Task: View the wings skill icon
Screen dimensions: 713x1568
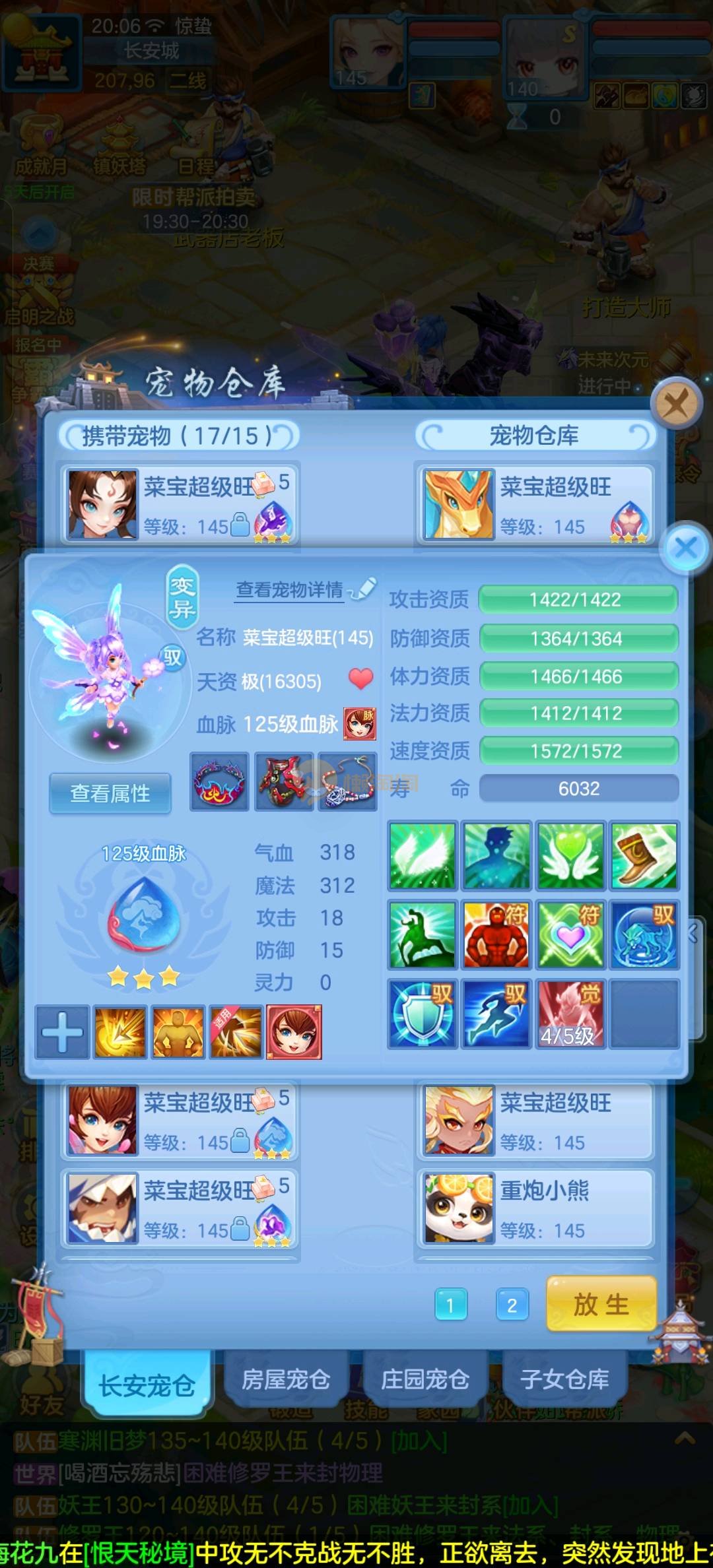Action: pos(423,855)
